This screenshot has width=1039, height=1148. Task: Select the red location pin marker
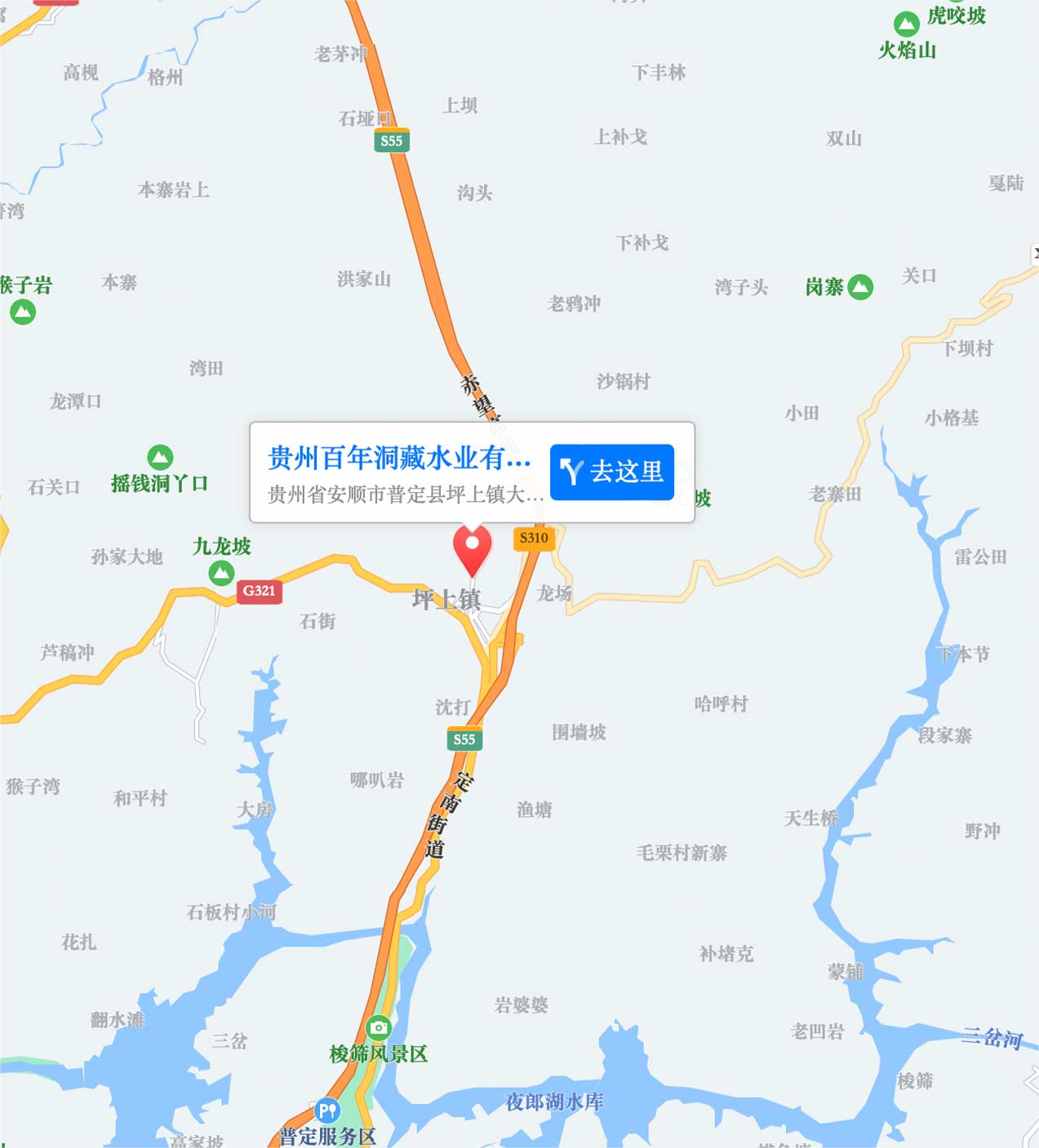click(x=472, y=547)
